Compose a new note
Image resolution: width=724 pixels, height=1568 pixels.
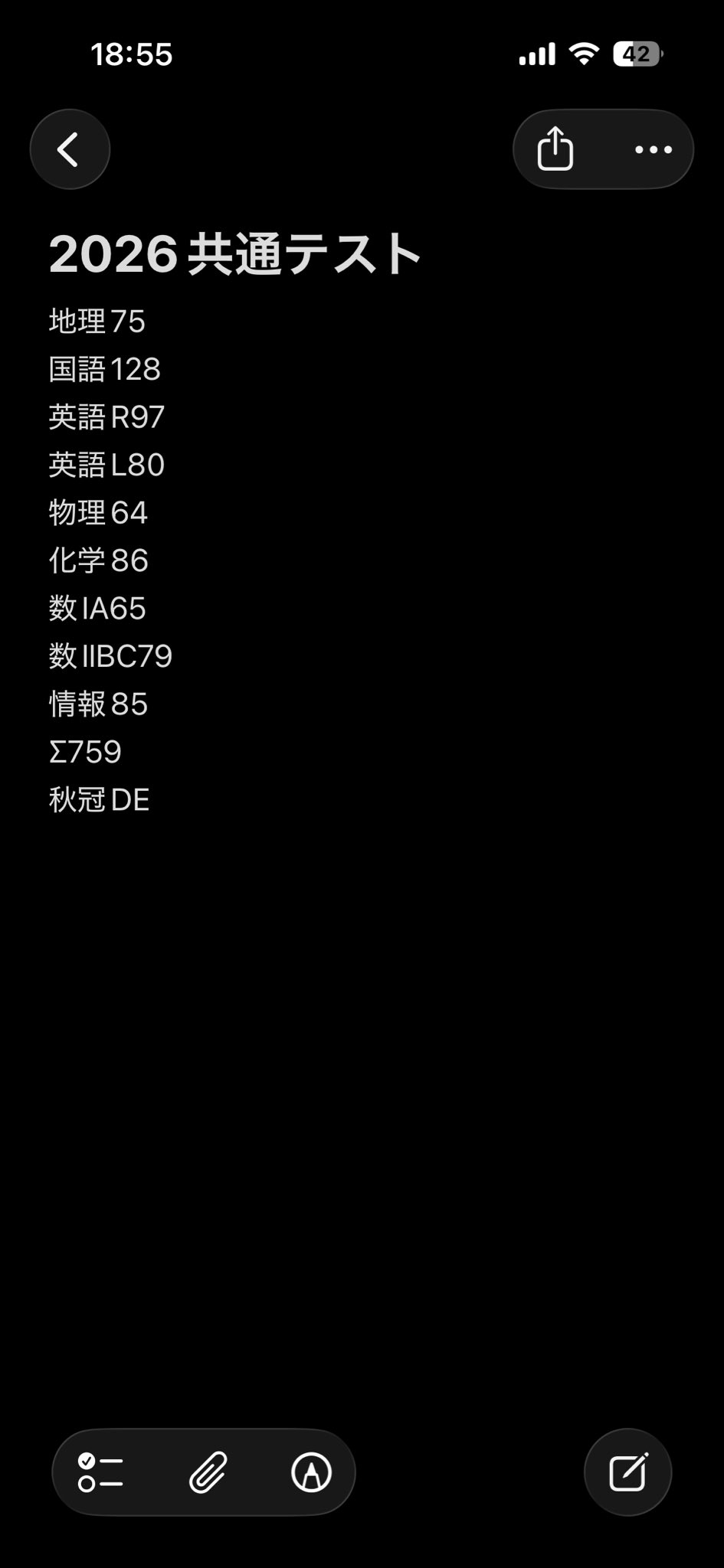[x=627, y=1472]
